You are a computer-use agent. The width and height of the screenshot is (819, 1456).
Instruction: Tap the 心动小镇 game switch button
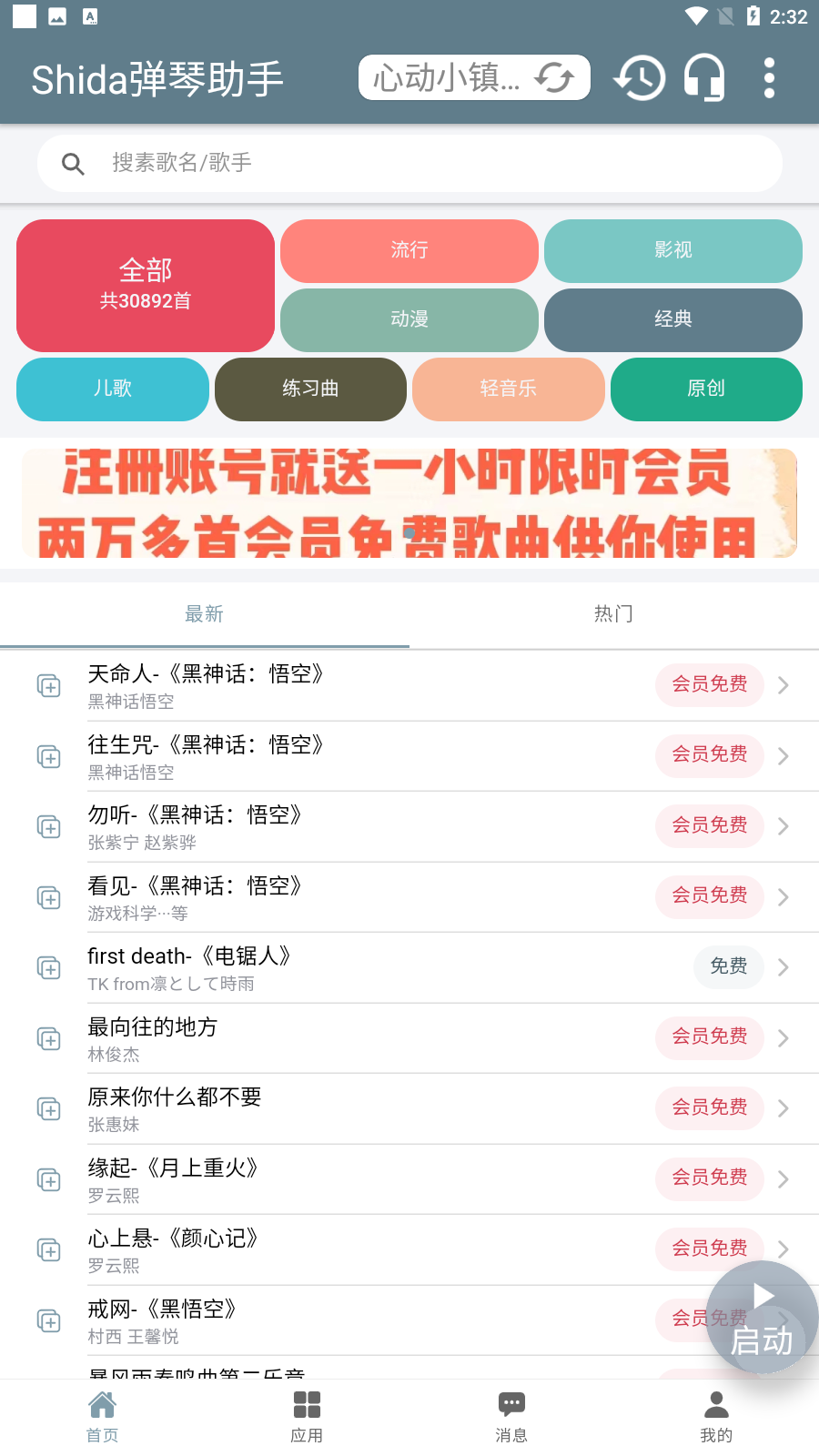pos(474,78)
